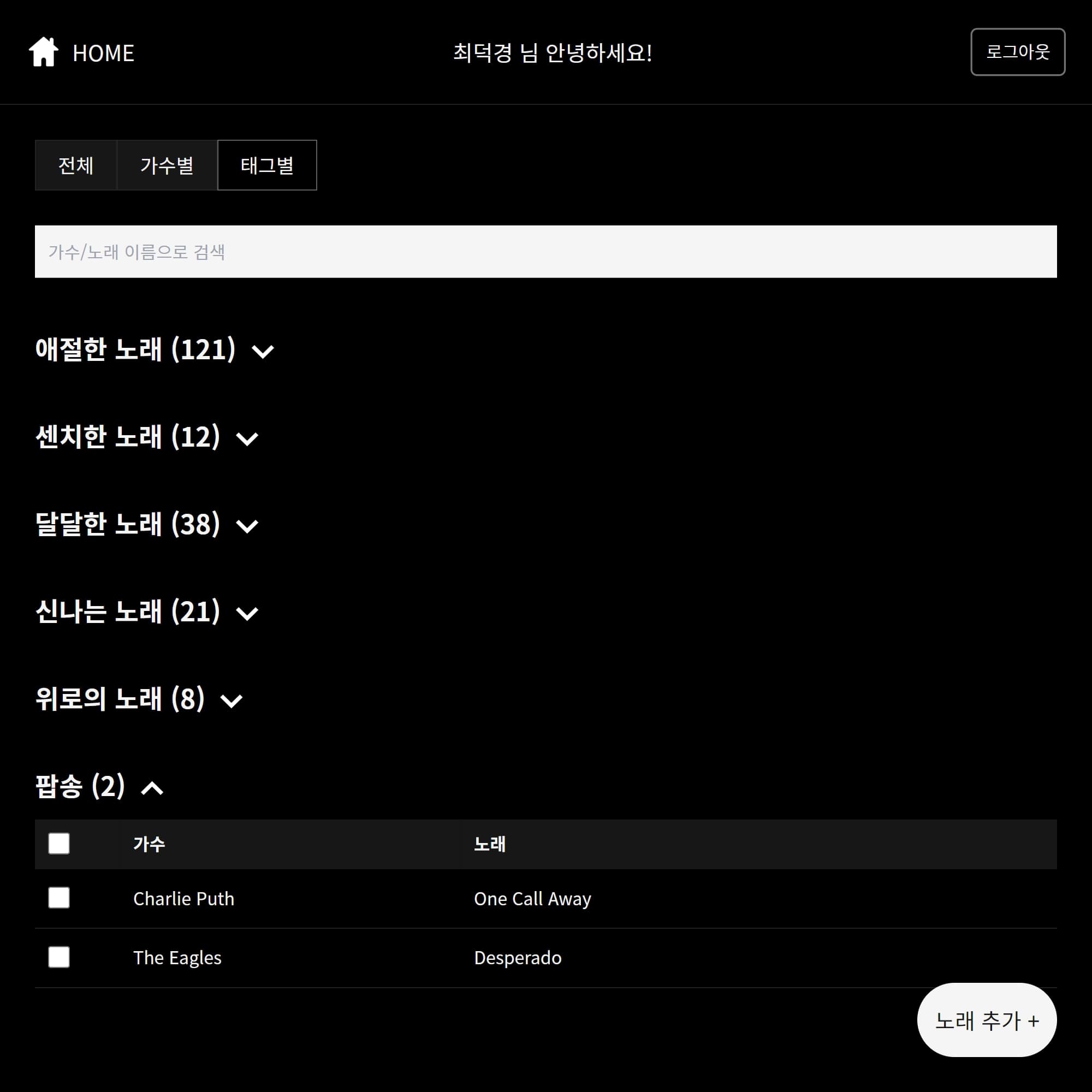Check the box for The Eagles
This screenshot has height=1092, width=1092.
(59, 957)
